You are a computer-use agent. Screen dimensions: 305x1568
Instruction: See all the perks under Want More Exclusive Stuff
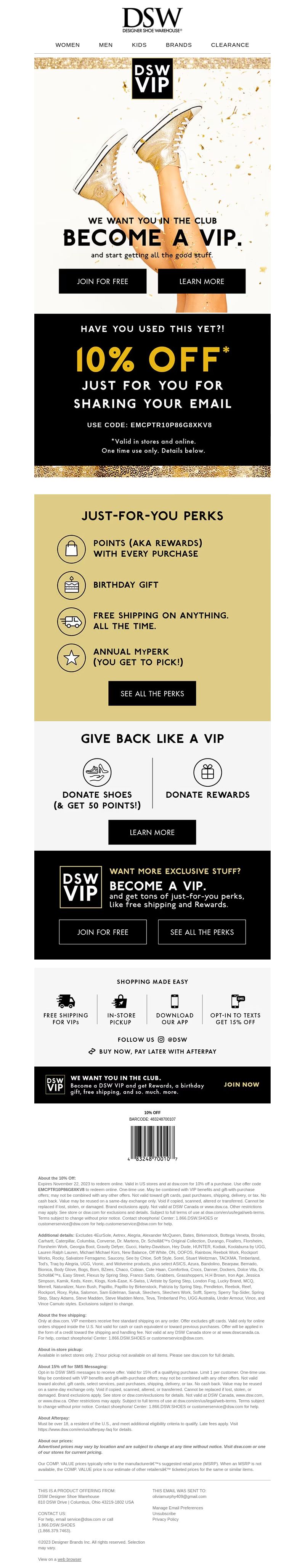(202, 932)
